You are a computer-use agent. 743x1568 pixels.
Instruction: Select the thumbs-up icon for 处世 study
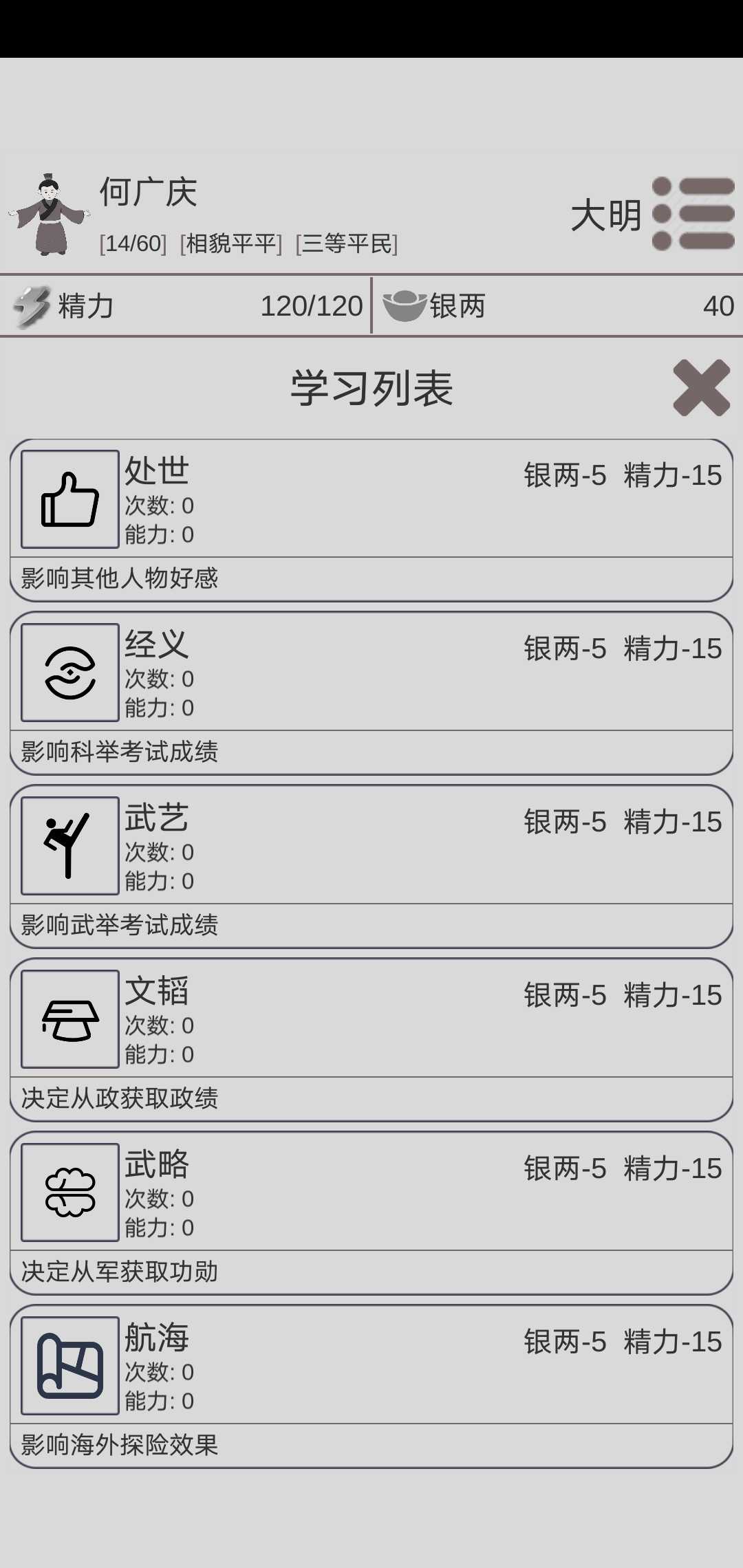click(x=69, y=497)
